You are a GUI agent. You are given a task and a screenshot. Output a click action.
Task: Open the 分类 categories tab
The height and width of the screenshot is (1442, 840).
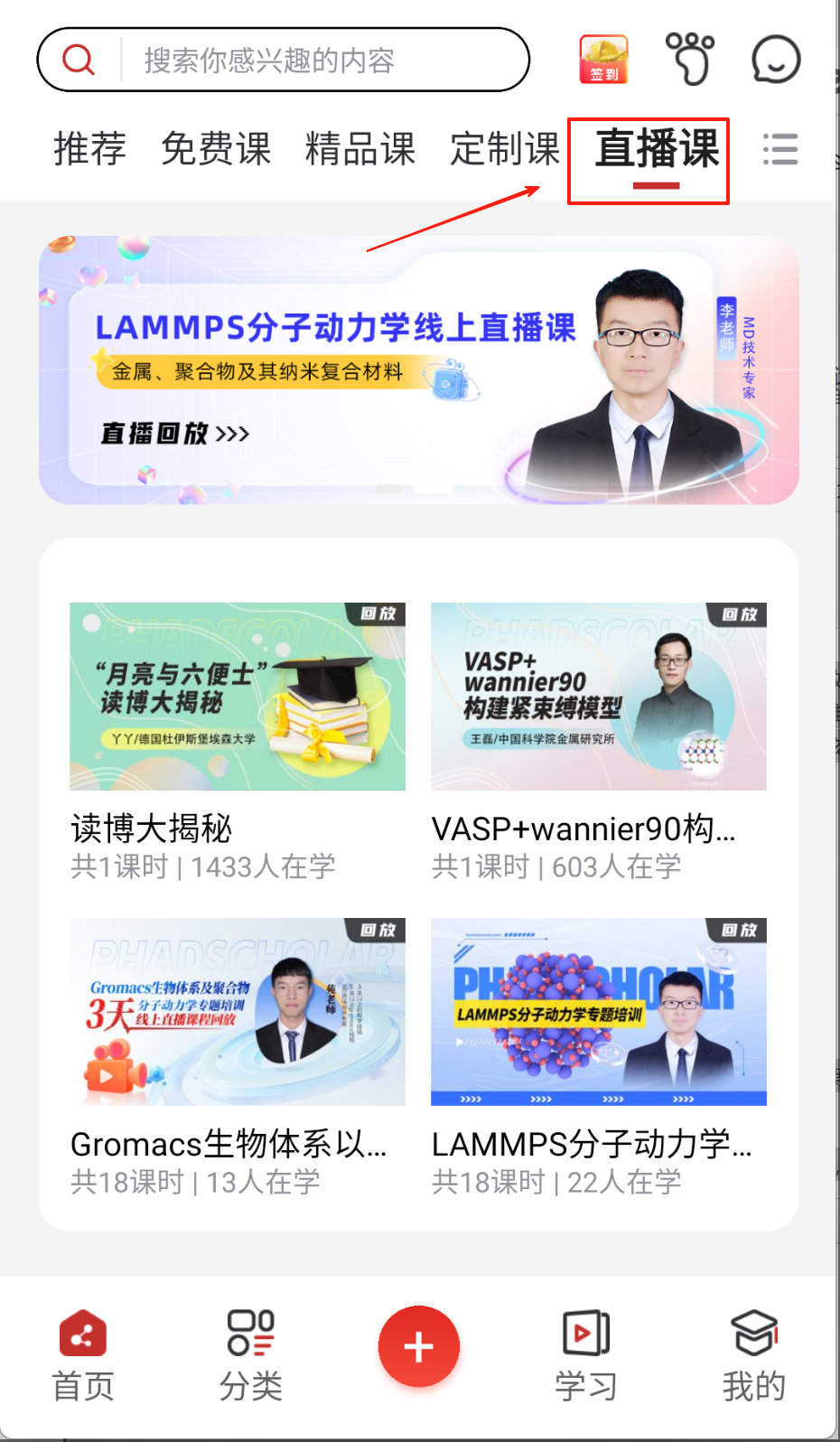pyautogui.click(x=251, y=1355)
